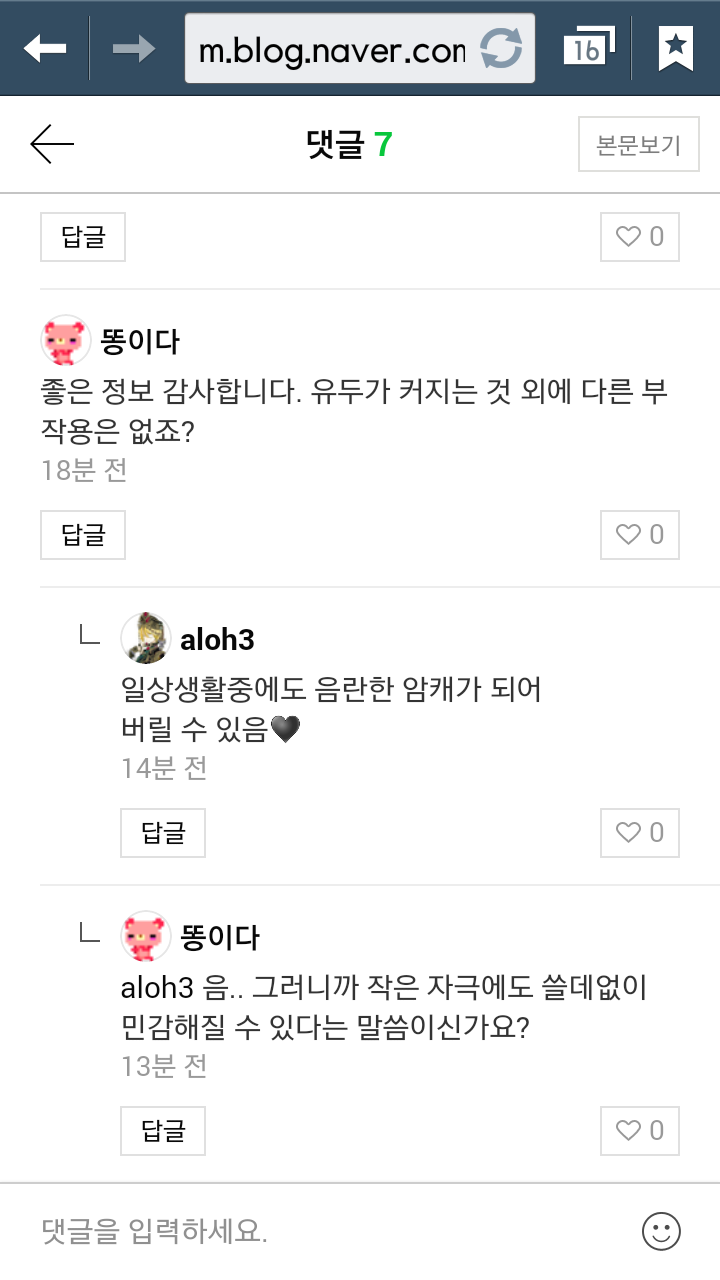This screenshot has width=720, height=1280.
Task: Open the browser bookmarks
Action: coord(676,47)
